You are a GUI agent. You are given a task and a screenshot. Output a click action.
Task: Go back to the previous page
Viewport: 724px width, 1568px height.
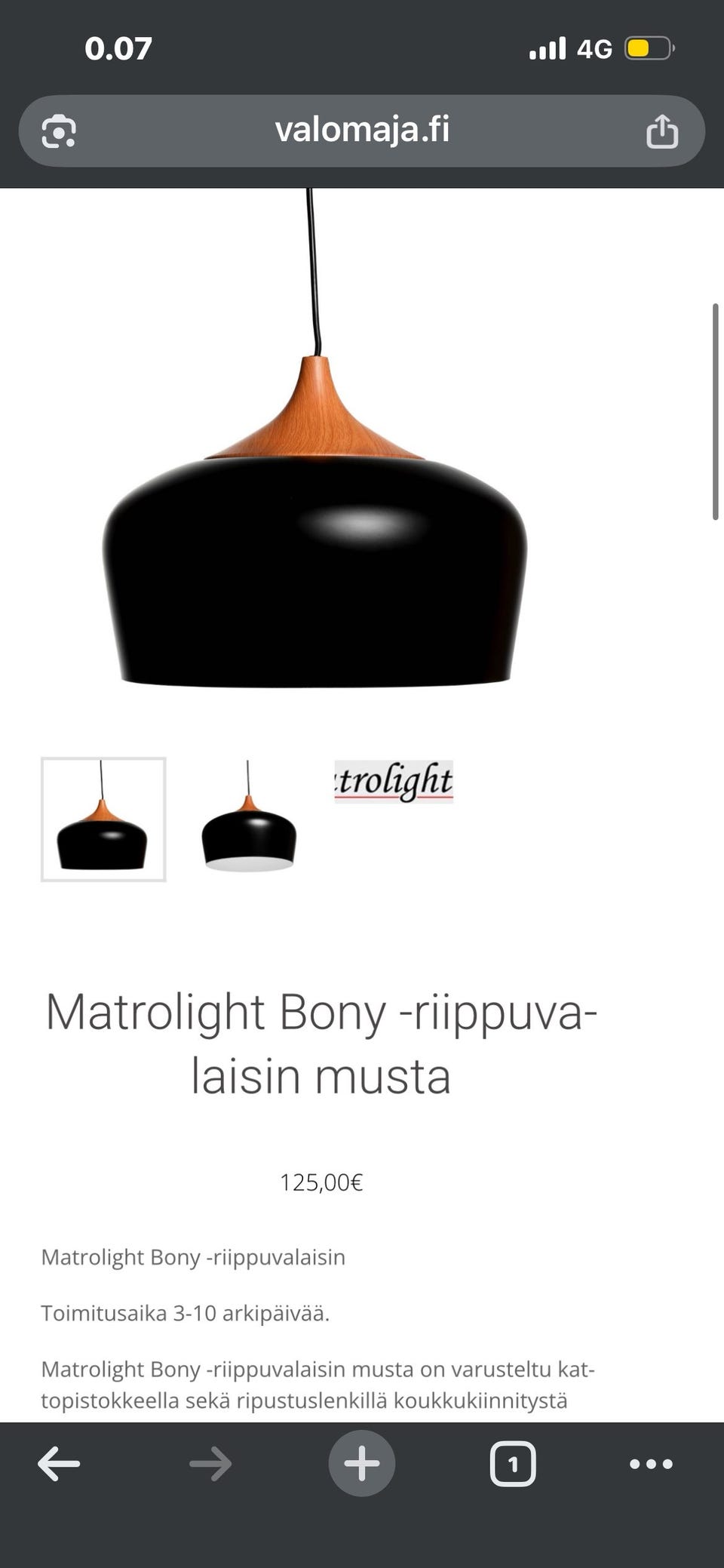pos(59,1464)
